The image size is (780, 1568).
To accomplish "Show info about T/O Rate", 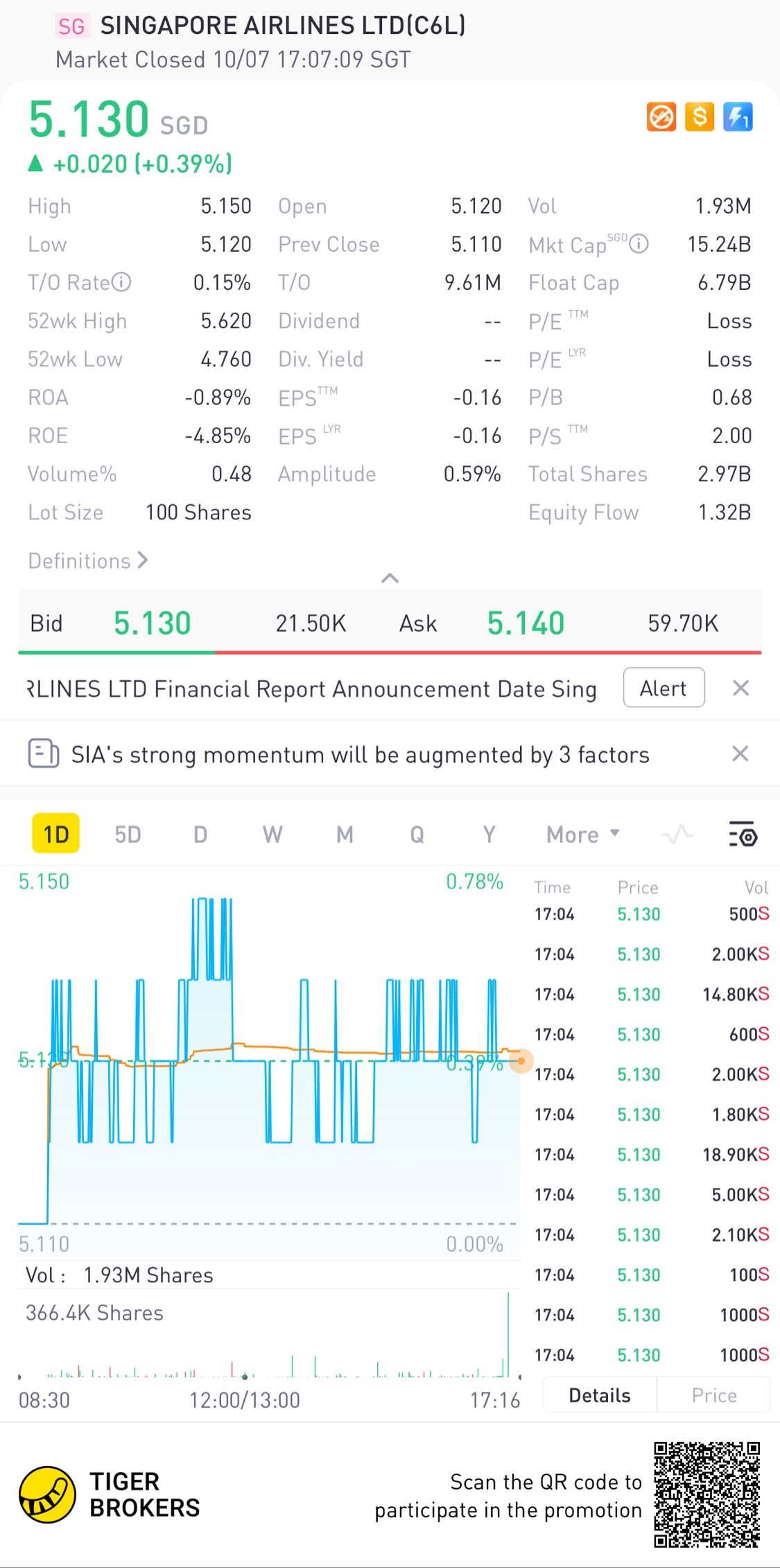I will click(x=121, y=282).
